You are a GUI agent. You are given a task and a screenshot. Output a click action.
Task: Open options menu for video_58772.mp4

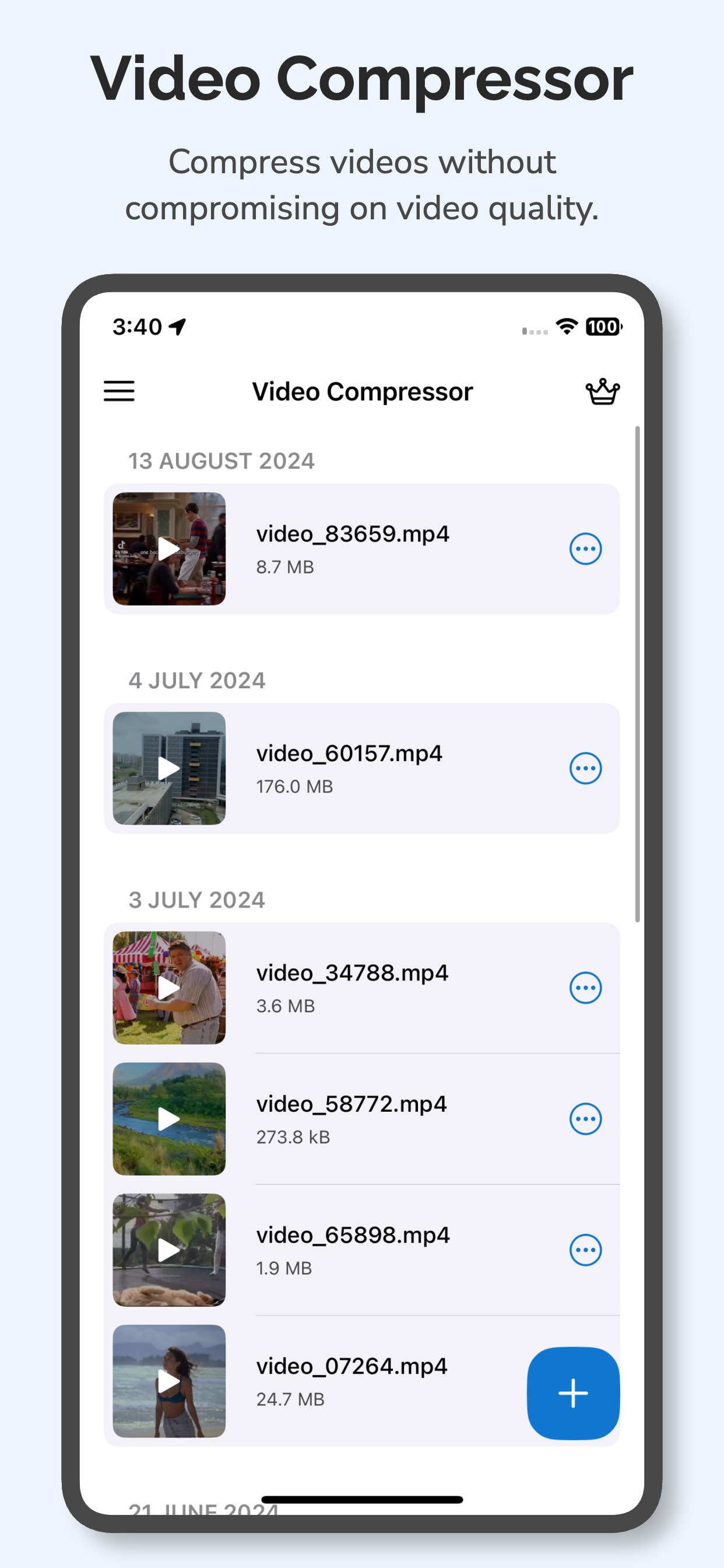point(585,1118)
